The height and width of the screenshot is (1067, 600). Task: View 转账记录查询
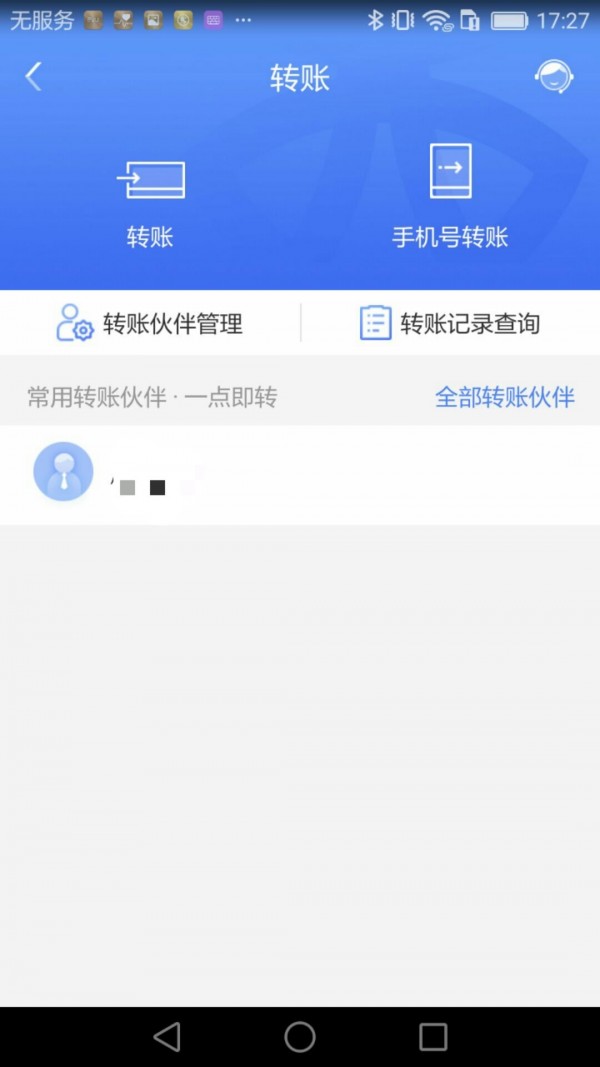coord(450,323)
